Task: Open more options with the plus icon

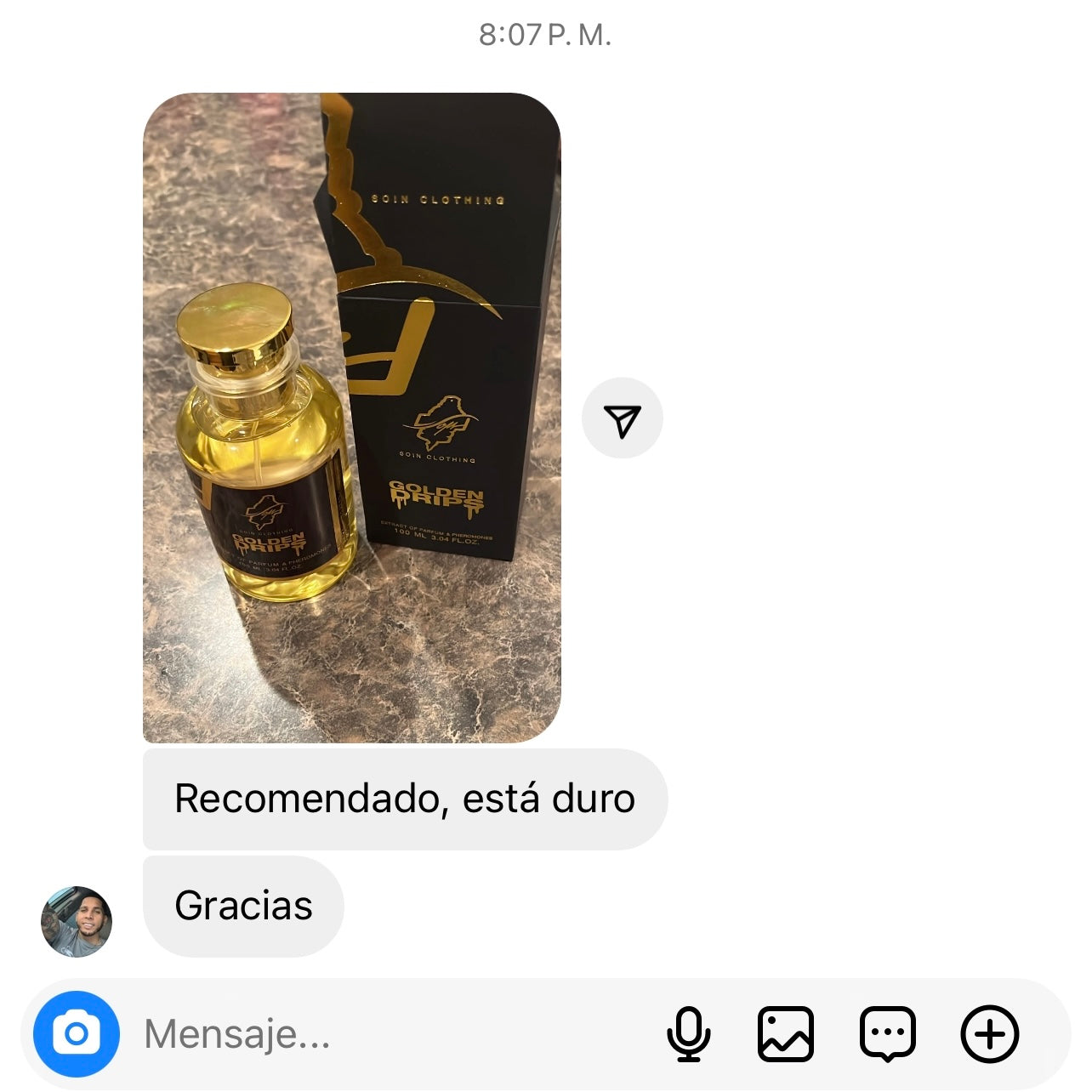Action: coord(989,1034)
